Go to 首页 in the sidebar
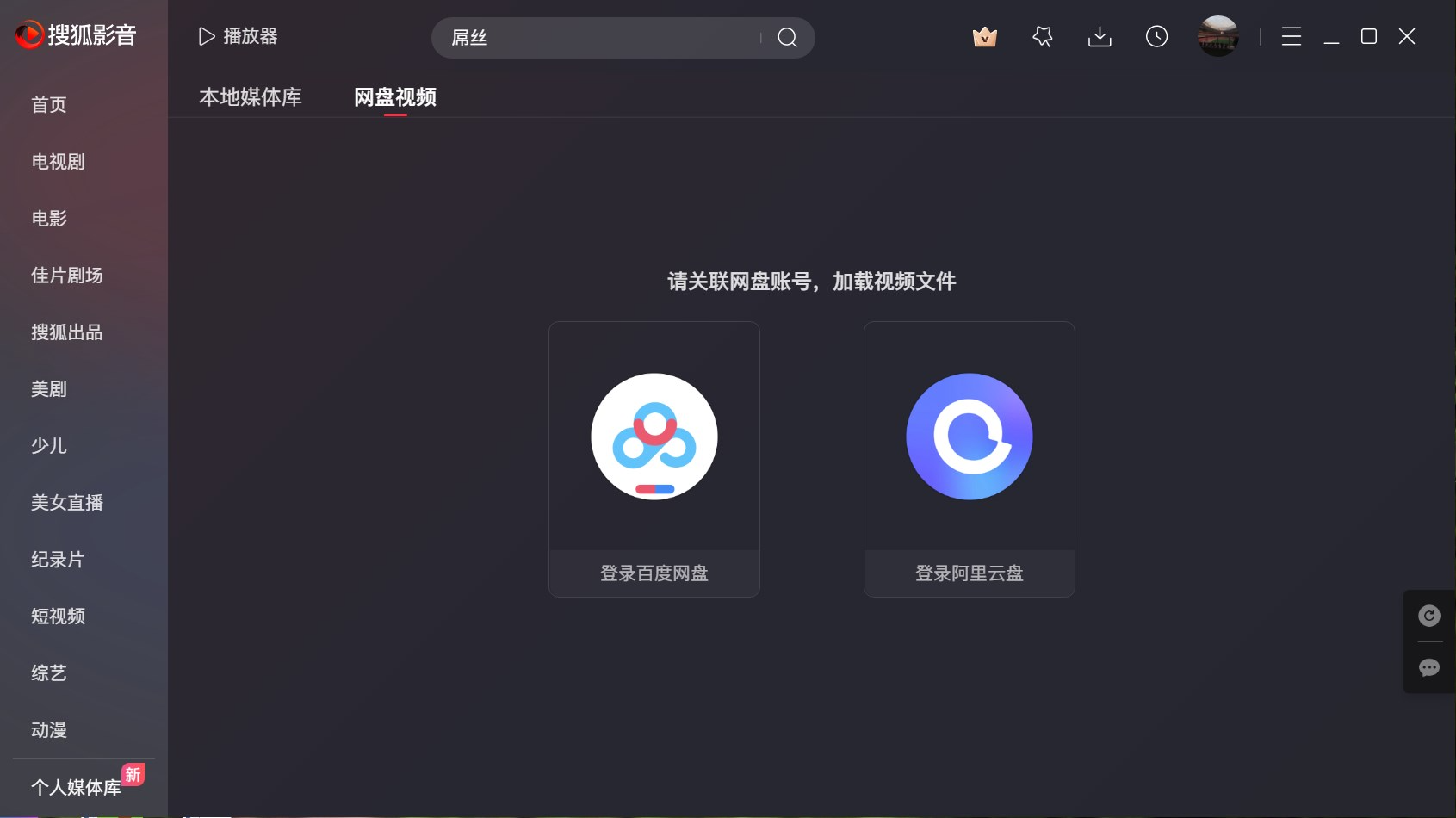 point(49,105)
